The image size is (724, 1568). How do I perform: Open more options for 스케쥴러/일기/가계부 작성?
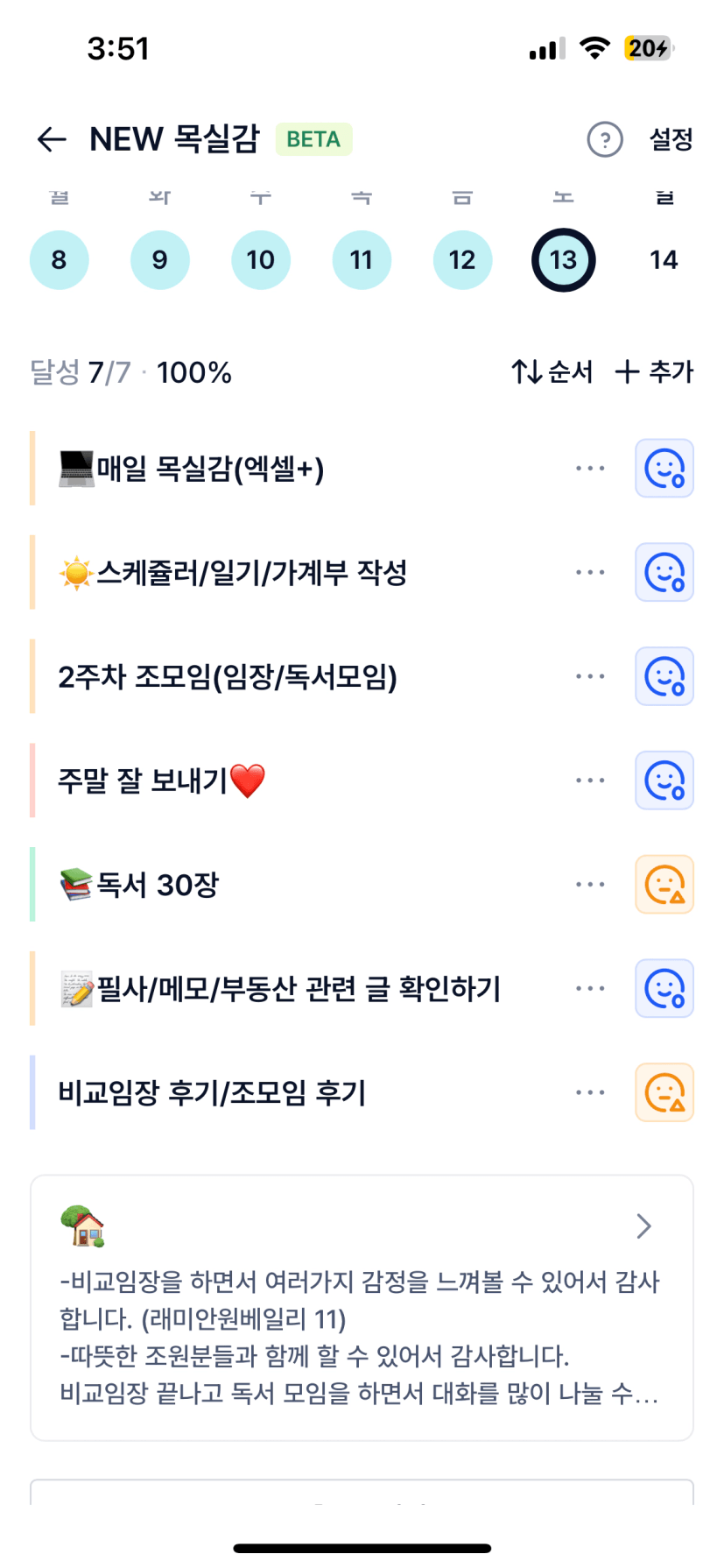590,573
